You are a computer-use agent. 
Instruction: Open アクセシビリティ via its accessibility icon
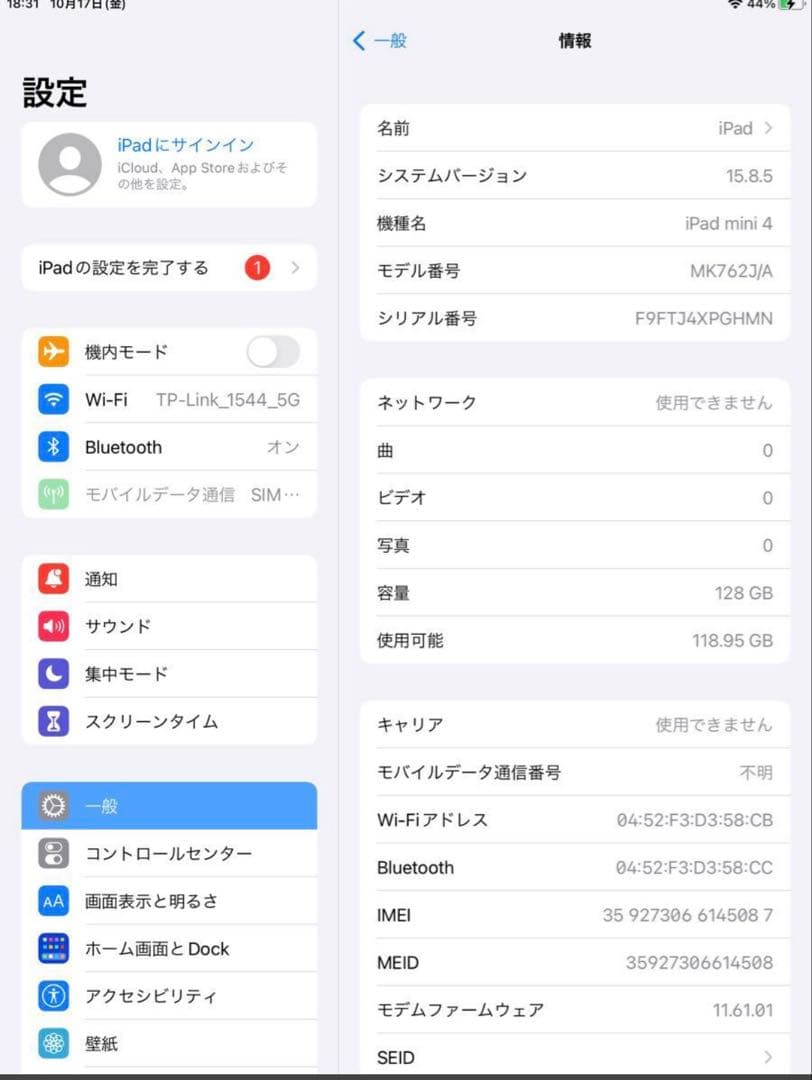[x=53, y=996]
